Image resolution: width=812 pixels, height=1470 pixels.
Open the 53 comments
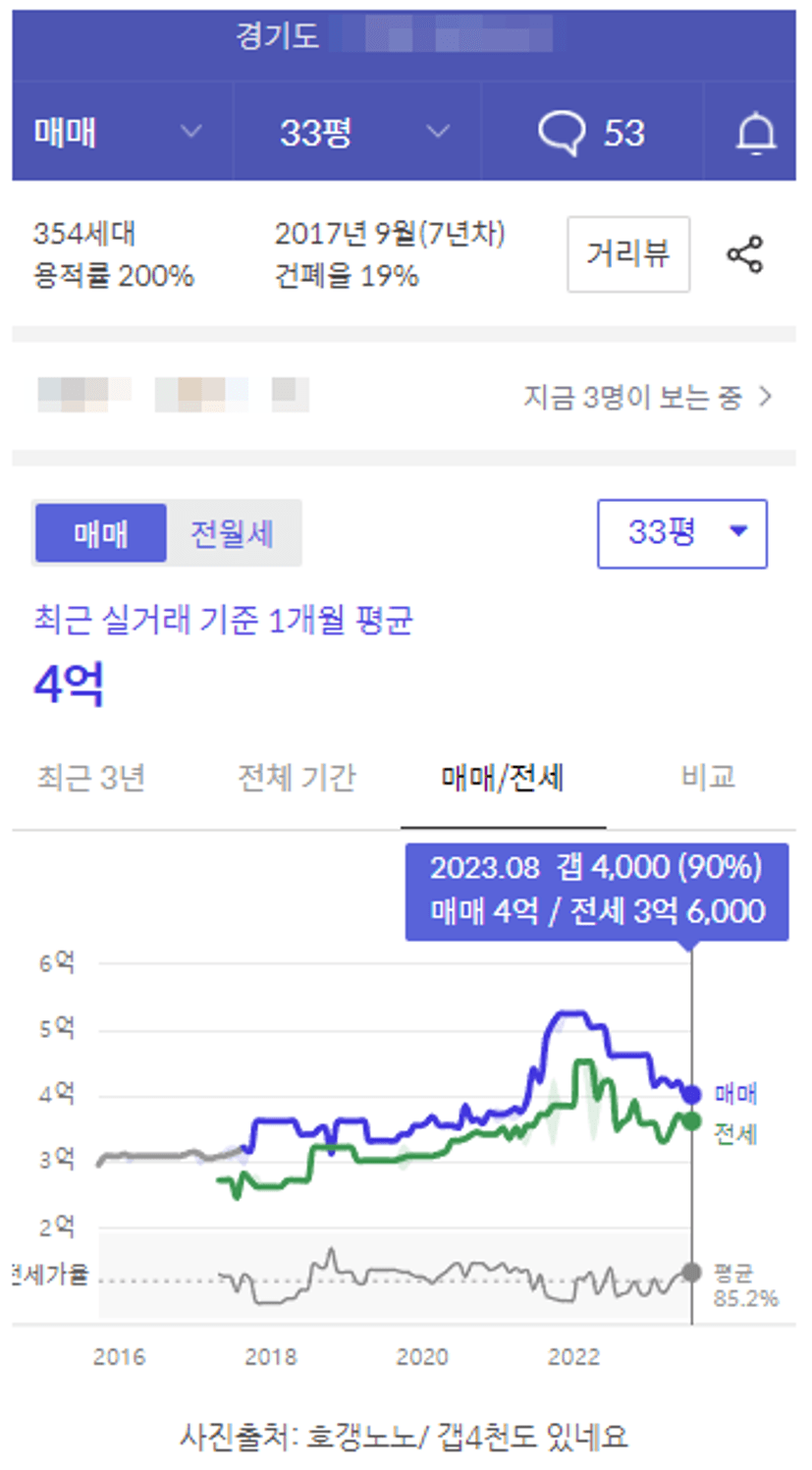[x=592, y=132]
